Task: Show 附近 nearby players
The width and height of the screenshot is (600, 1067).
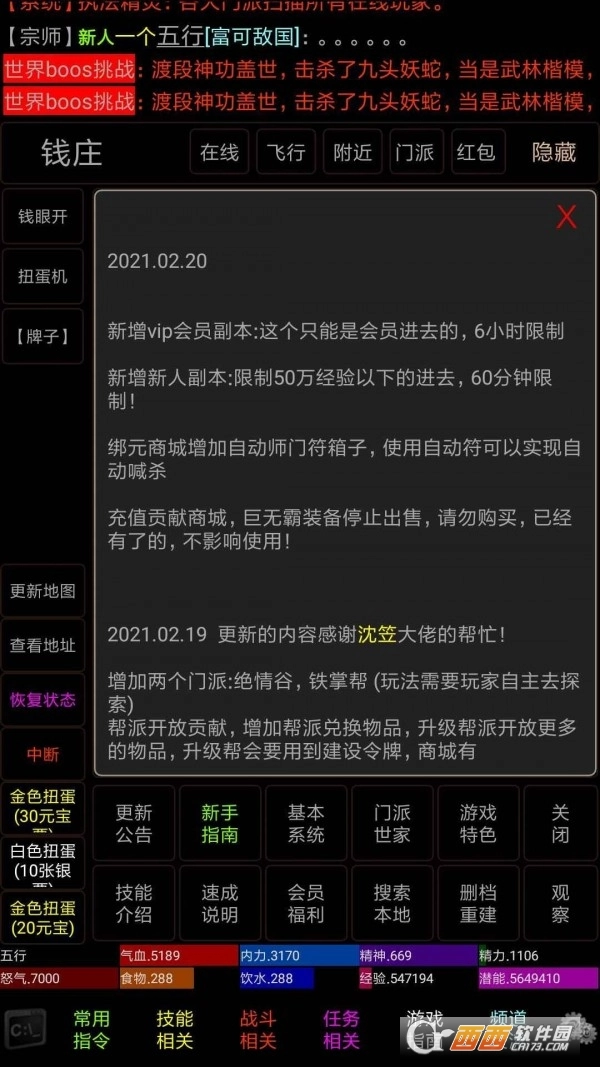Action: 352,152
